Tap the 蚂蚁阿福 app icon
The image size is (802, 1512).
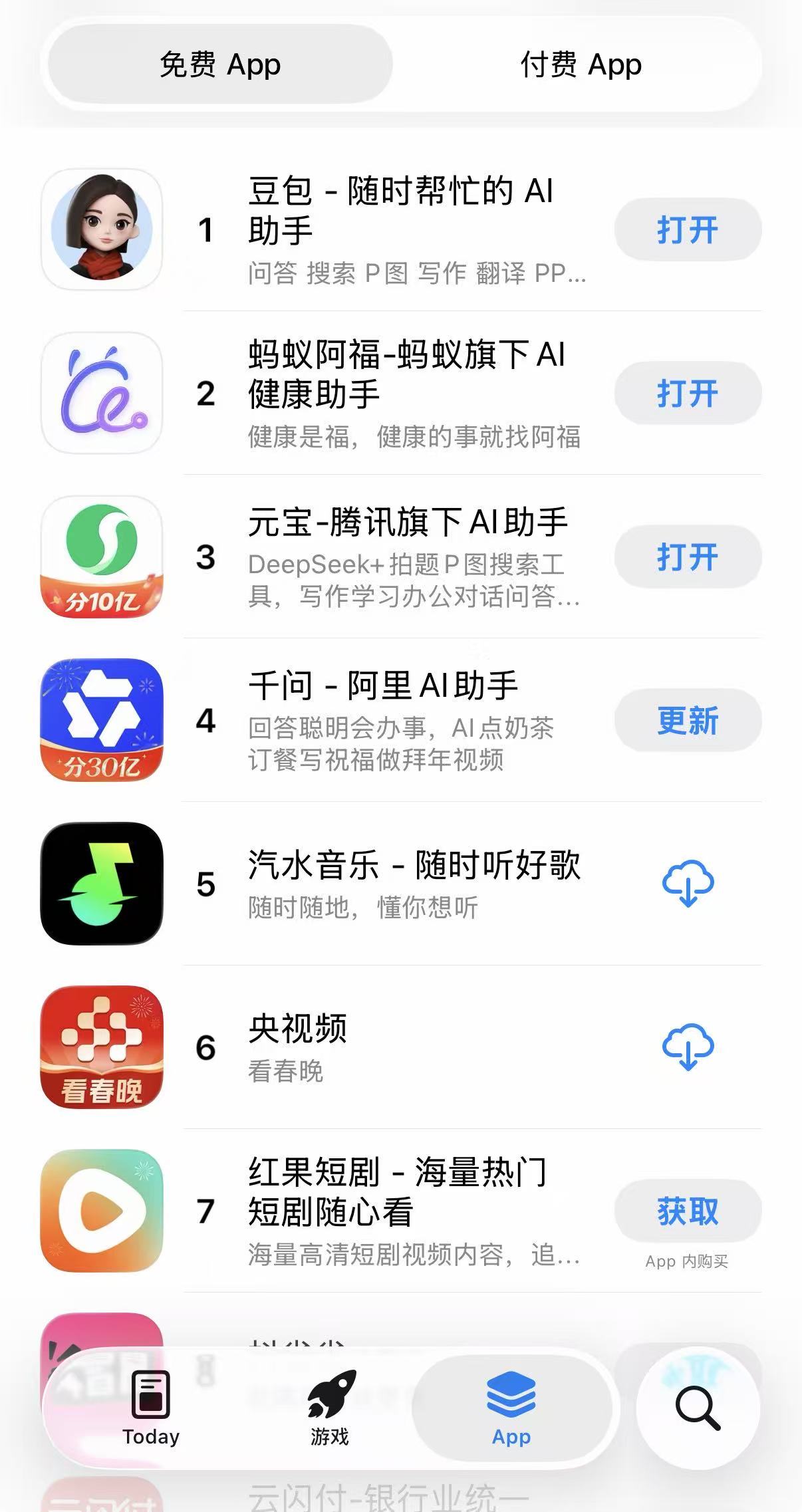[x=101, y=394]
